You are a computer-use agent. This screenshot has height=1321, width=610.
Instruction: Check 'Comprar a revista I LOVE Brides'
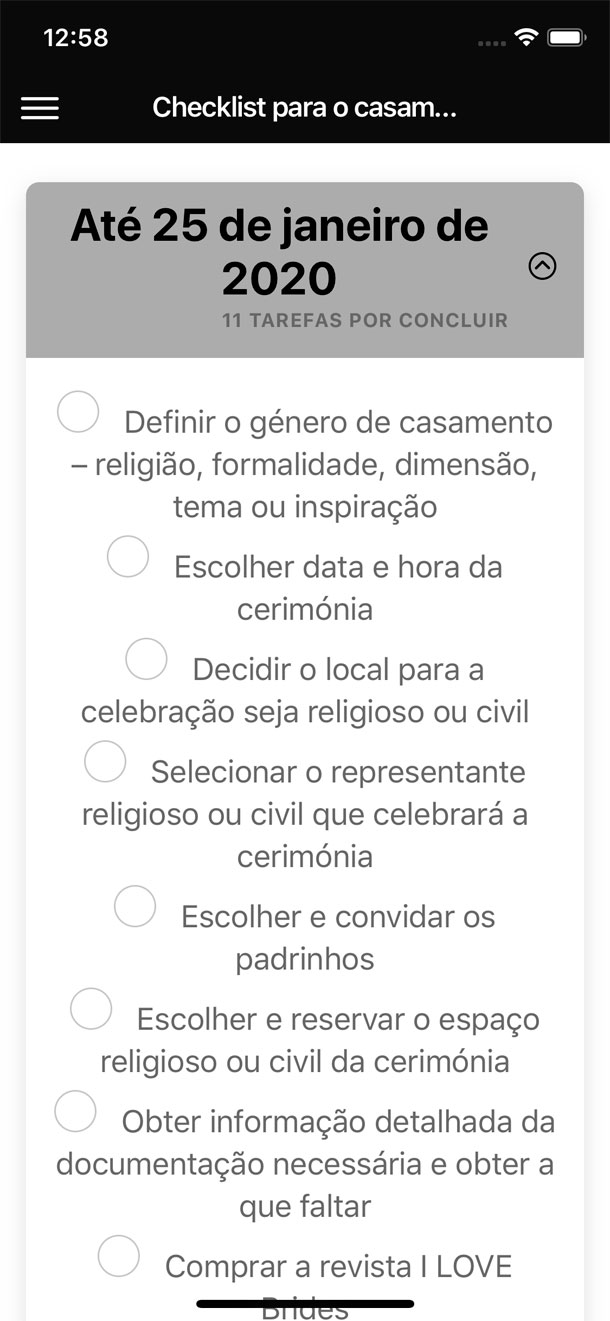pos(119,1256)
